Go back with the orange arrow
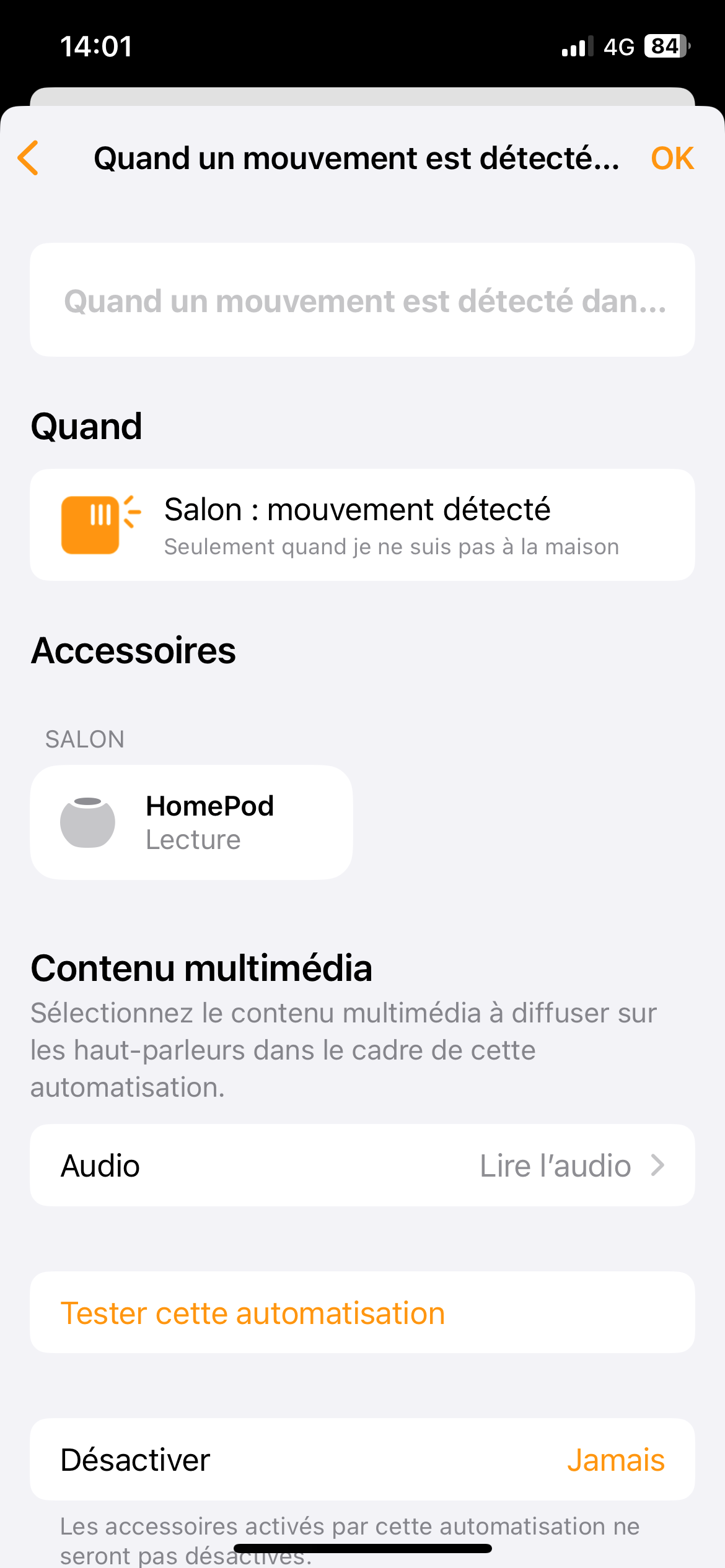The width and height of the screenshot is (725, 1568). click(29, 158)
